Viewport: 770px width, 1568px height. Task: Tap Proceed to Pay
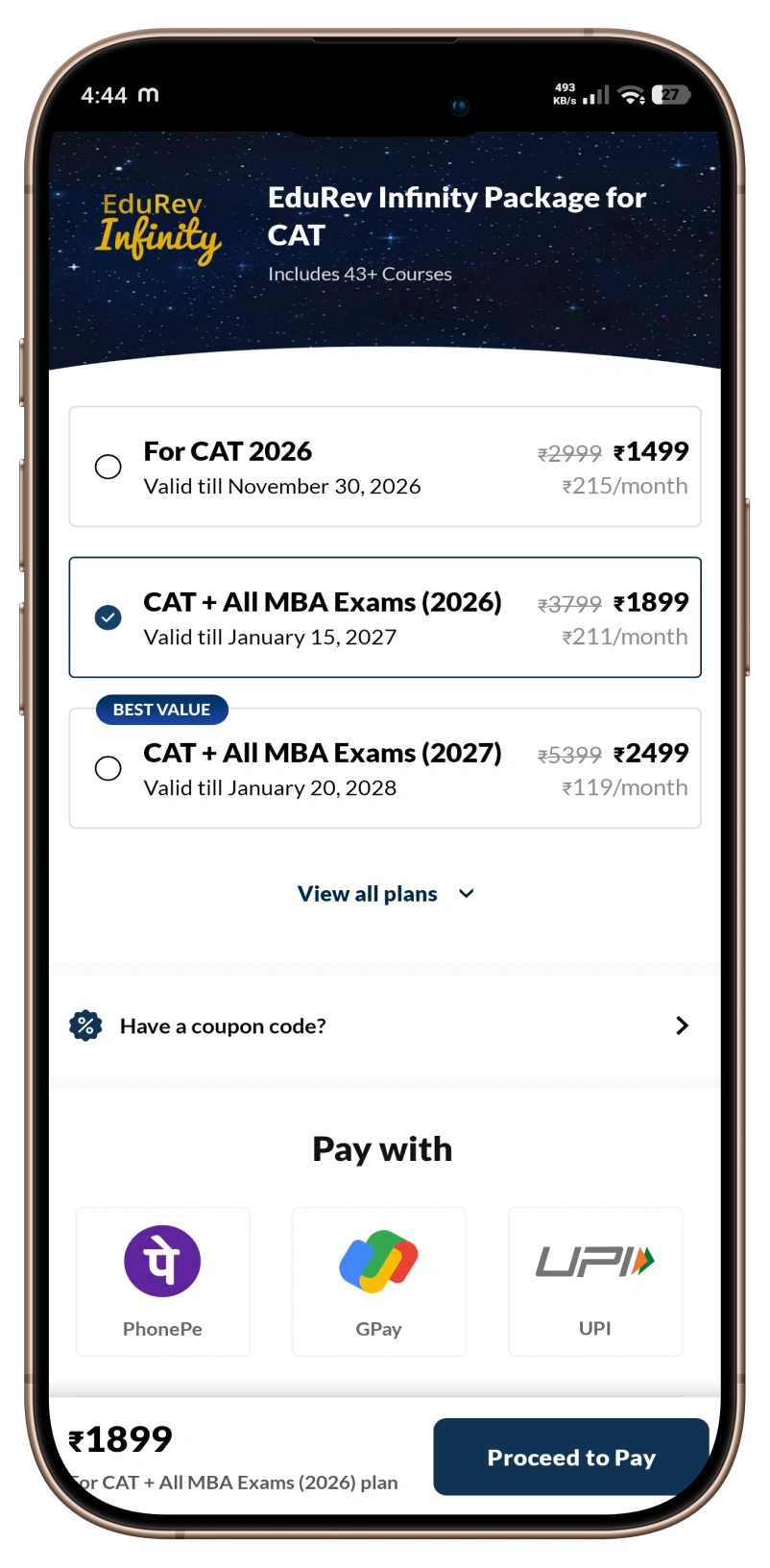570,1457
